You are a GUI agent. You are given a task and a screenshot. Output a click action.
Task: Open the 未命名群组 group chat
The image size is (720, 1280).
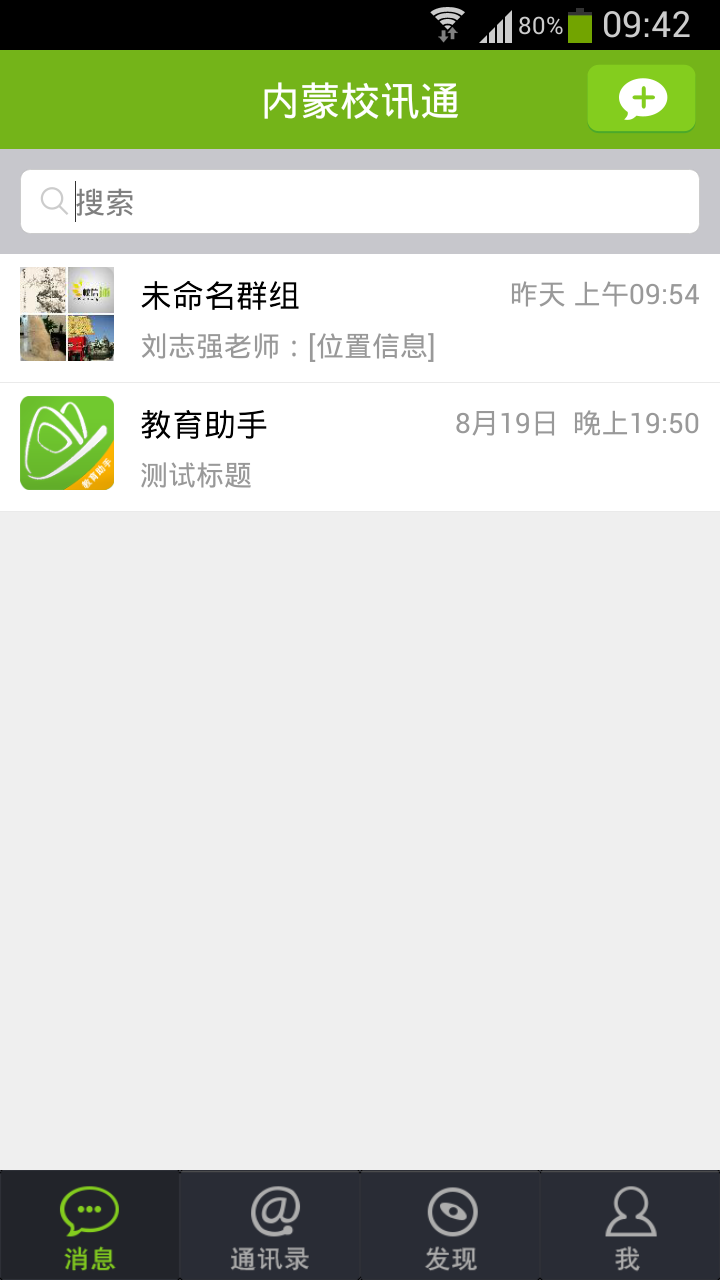(360, 319)
